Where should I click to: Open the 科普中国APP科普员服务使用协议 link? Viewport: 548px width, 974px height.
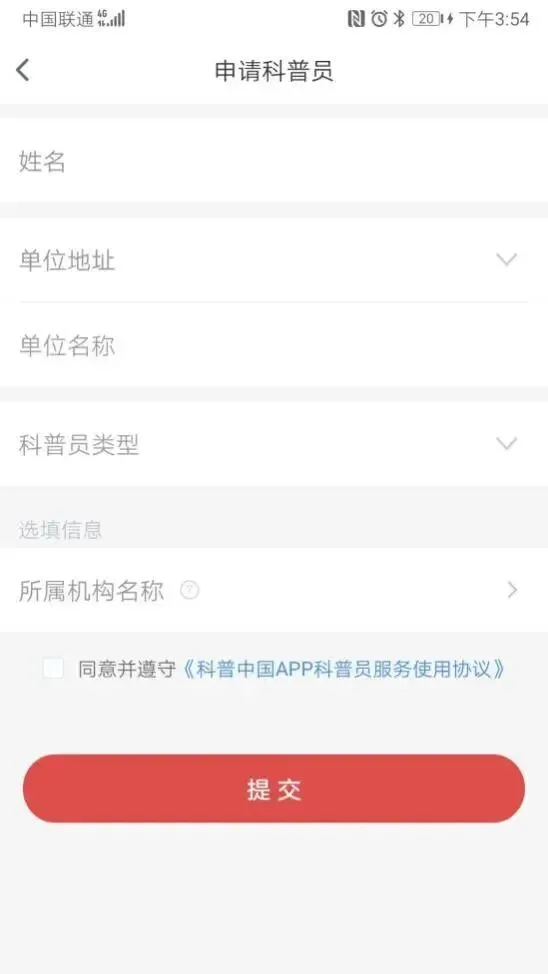coord(343,669)
